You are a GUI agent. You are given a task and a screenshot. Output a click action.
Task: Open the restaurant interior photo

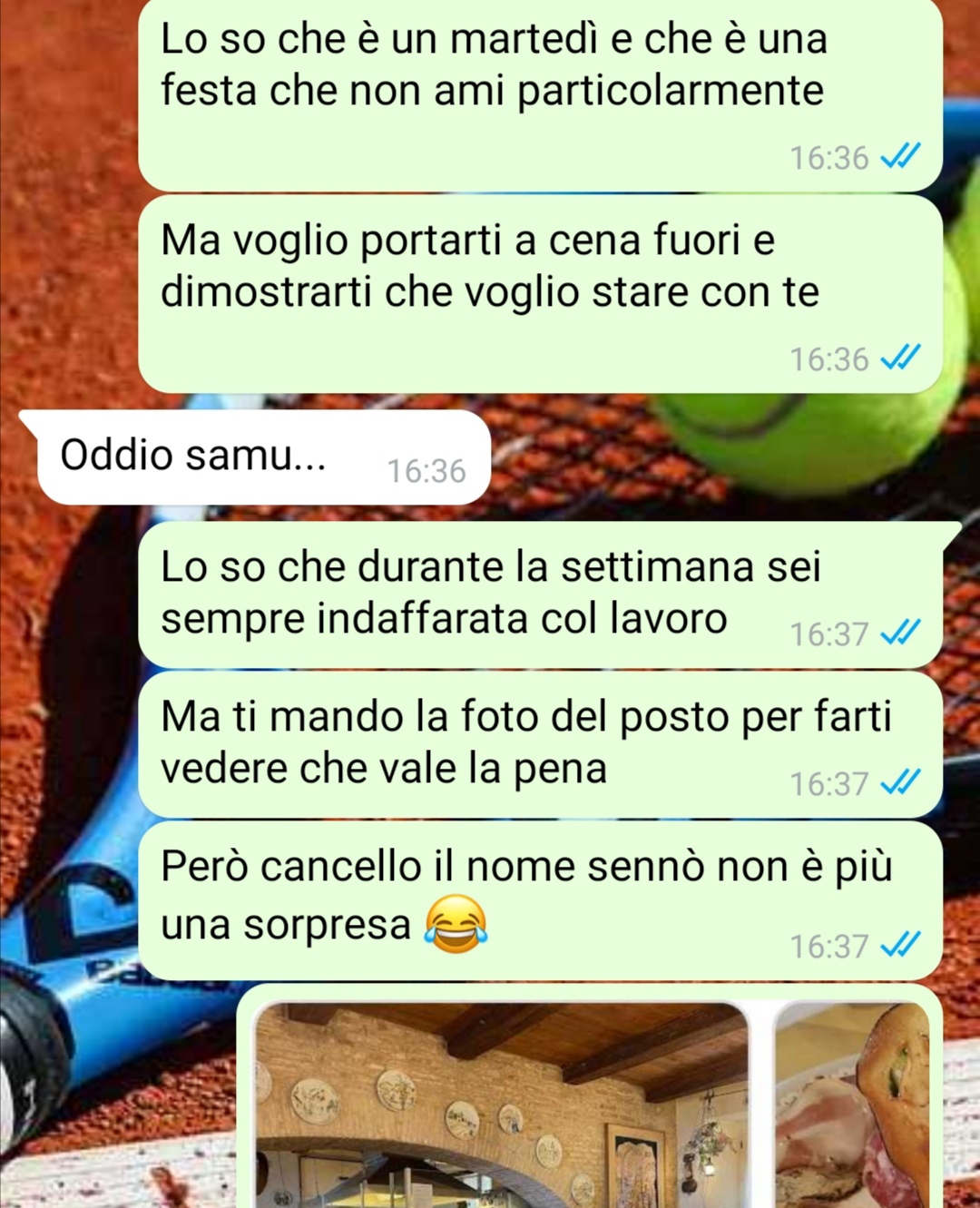click(502, 1107)
